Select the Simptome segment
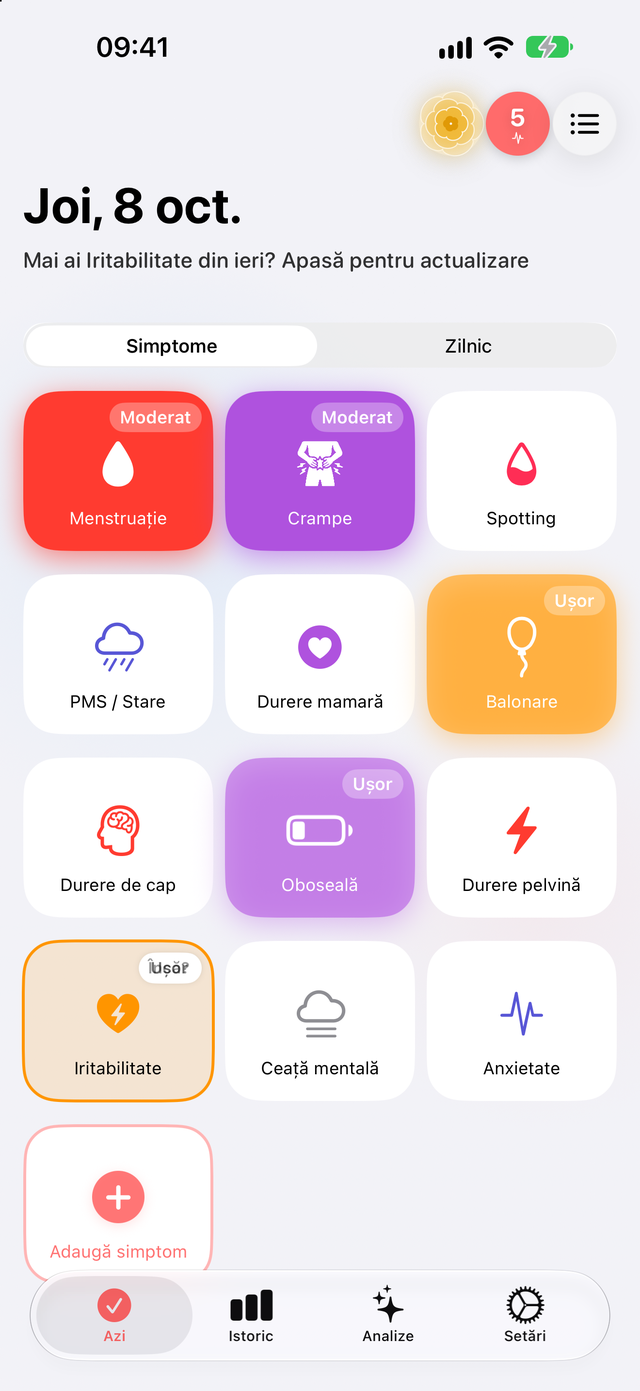Image resolution: width=640 pixels, height=1391 pixels. (x=171, y=346)
